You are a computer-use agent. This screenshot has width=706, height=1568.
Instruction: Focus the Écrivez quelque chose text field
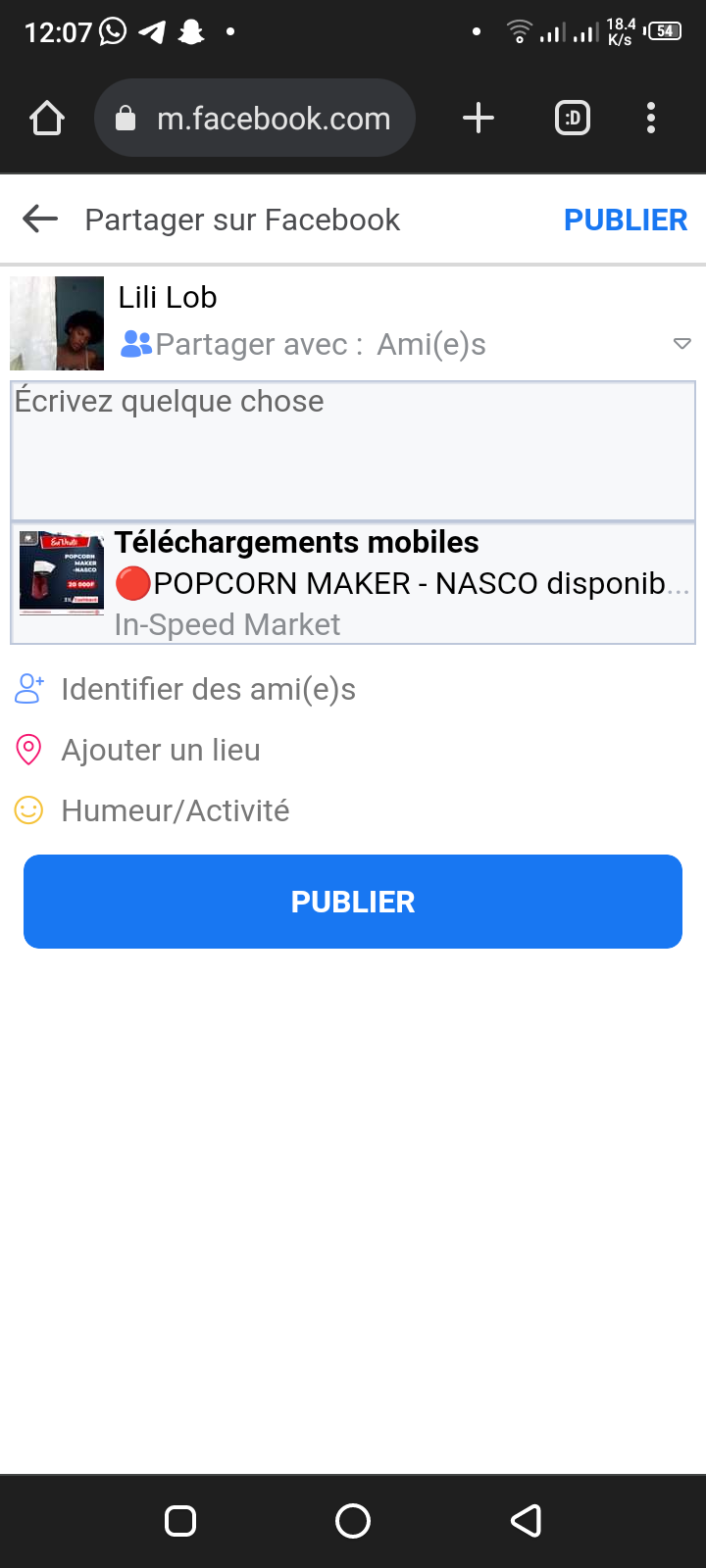(353, 451)
